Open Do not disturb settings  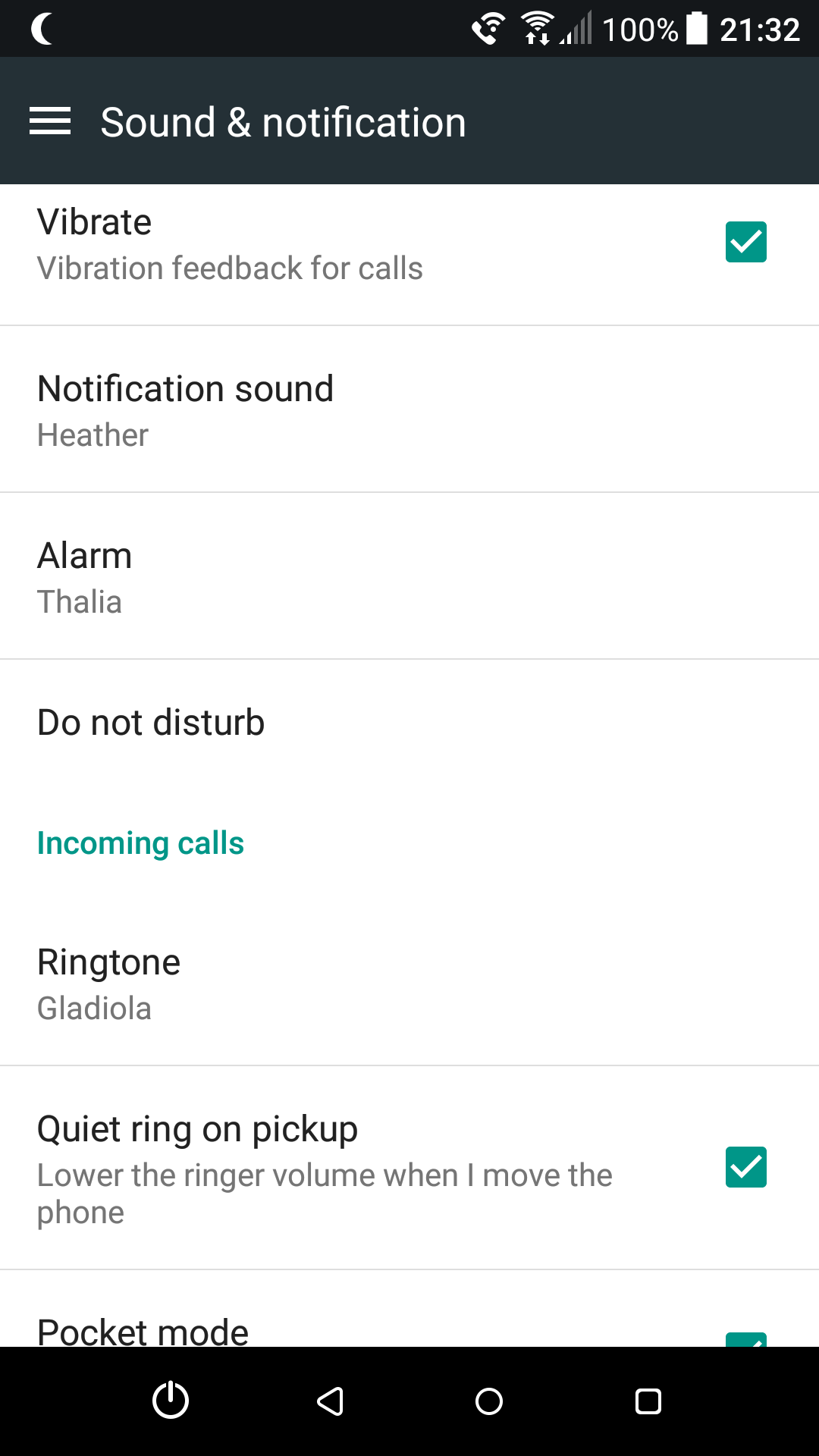409,723
